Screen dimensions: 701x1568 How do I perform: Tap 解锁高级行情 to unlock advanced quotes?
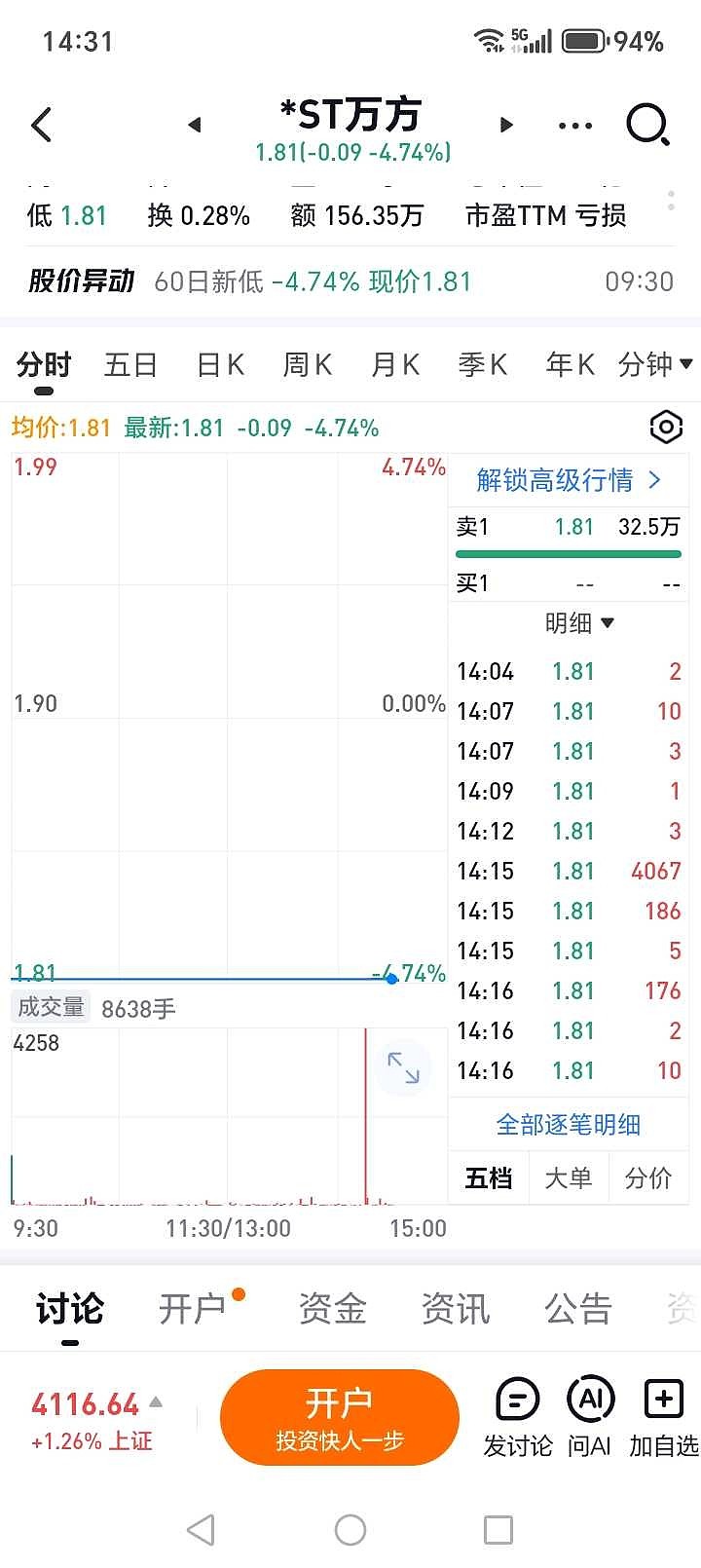pos(569,480)
